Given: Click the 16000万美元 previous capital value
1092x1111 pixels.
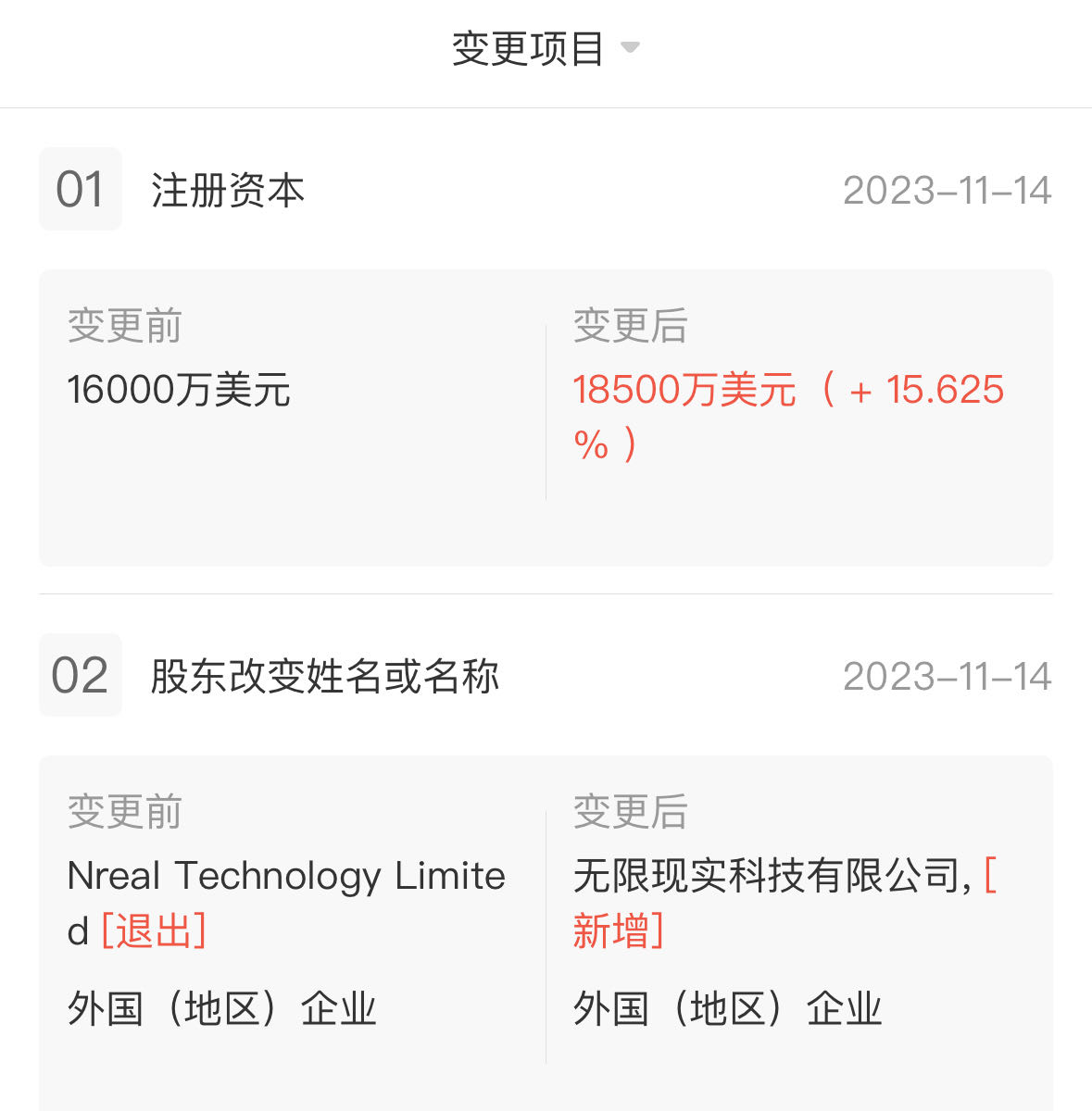Looking at the screenshot, I should pyautogui.click(x=179, y=392).
